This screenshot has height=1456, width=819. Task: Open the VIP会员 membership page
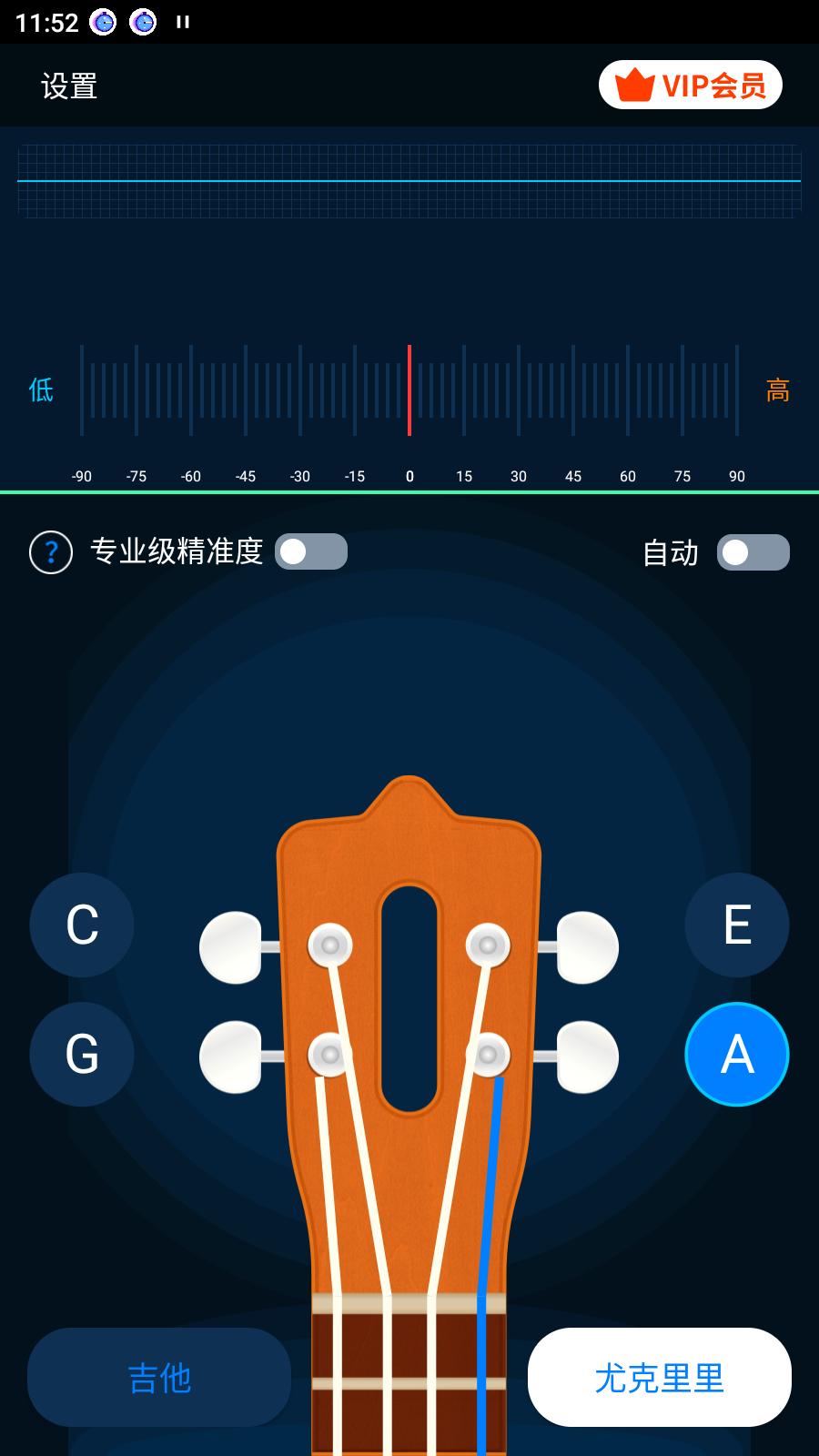click(x=691, y=84)
